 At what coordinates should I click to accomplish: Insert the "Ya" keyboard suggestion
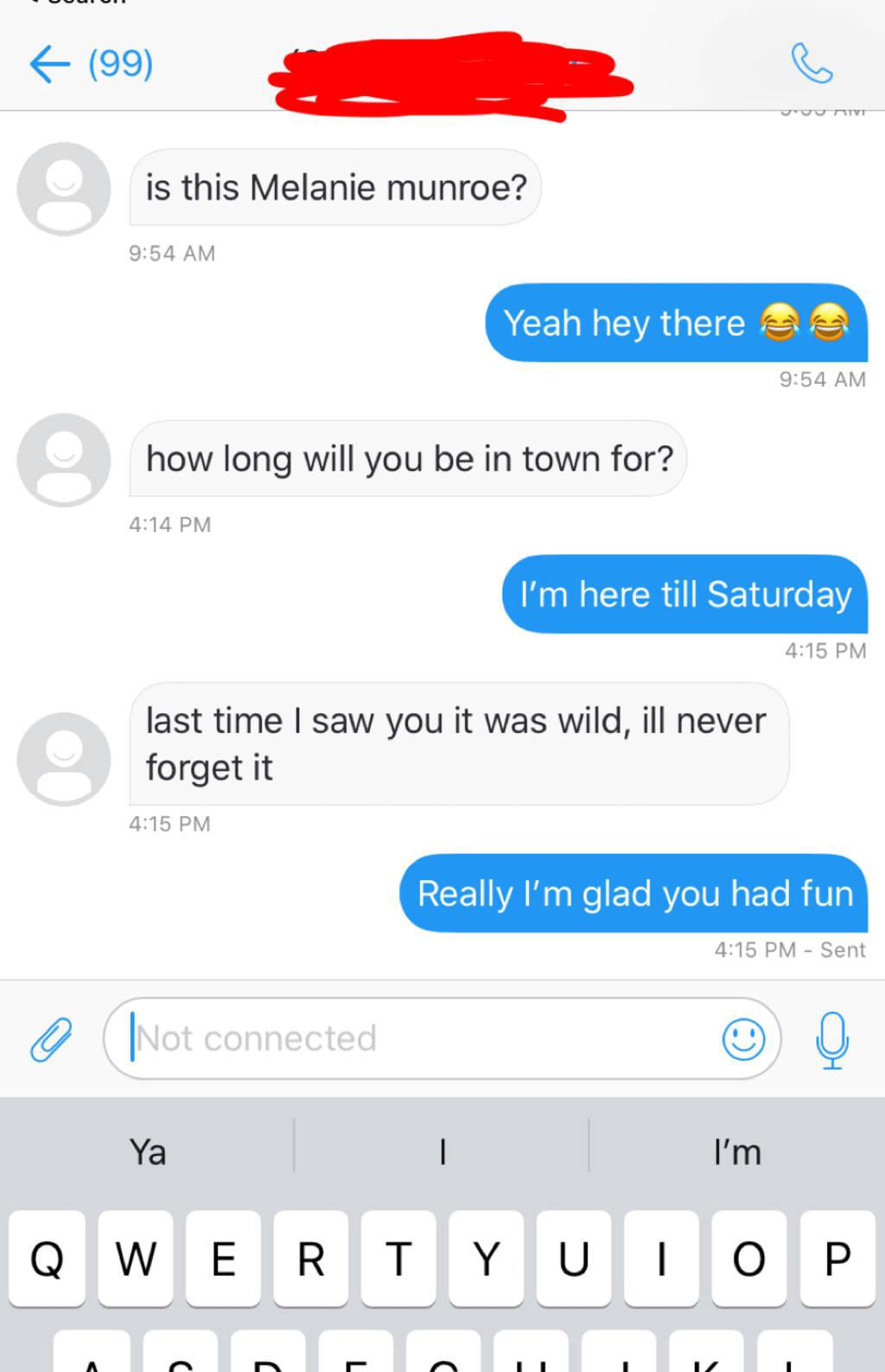(x=148, y=1152)
